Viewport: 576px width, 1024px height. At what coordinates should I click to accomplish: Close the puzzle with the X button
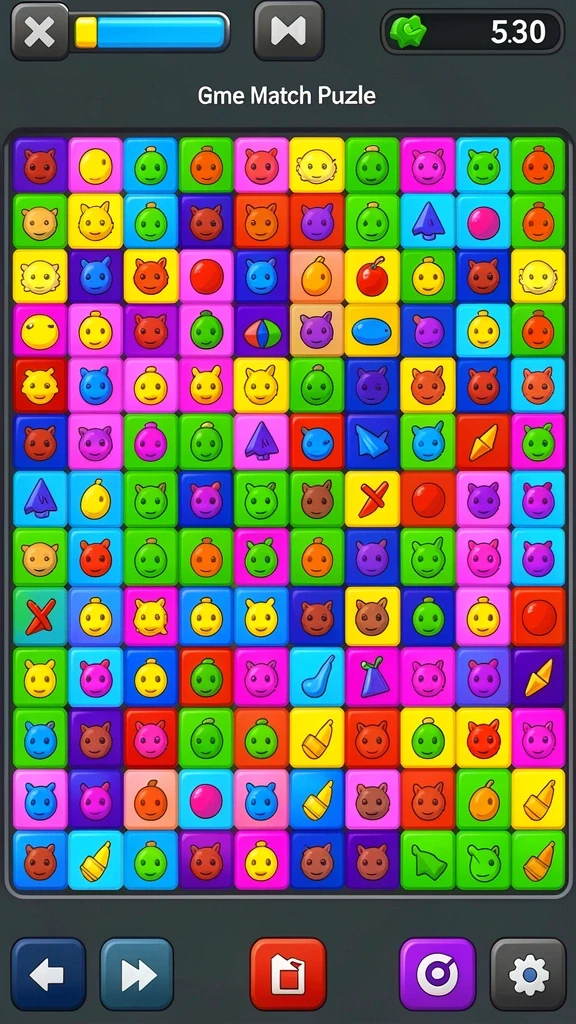40,31
